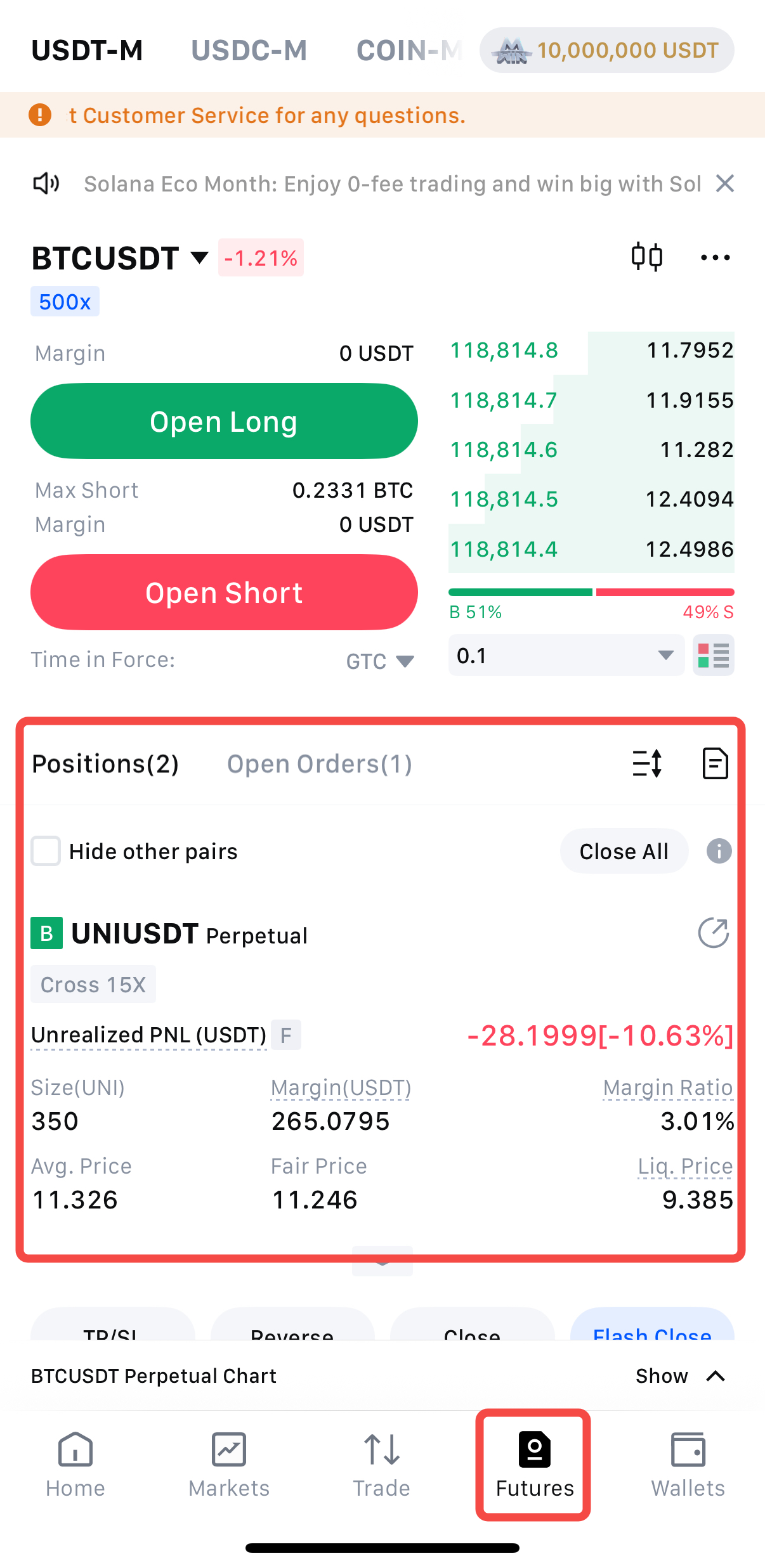Open the three-dot overflow menu
The image size is (765, 1568).
point(715,257)
